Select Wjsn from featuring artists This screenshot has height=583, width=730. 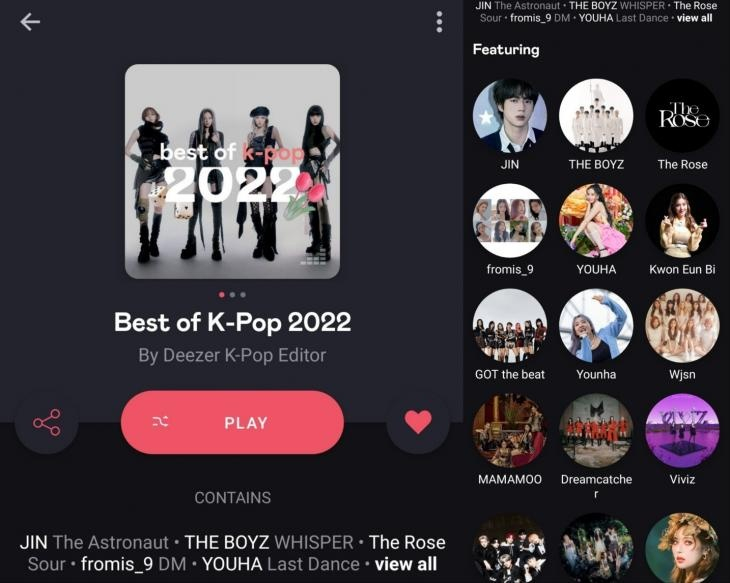pyautogui.click(x=682, y=326)
